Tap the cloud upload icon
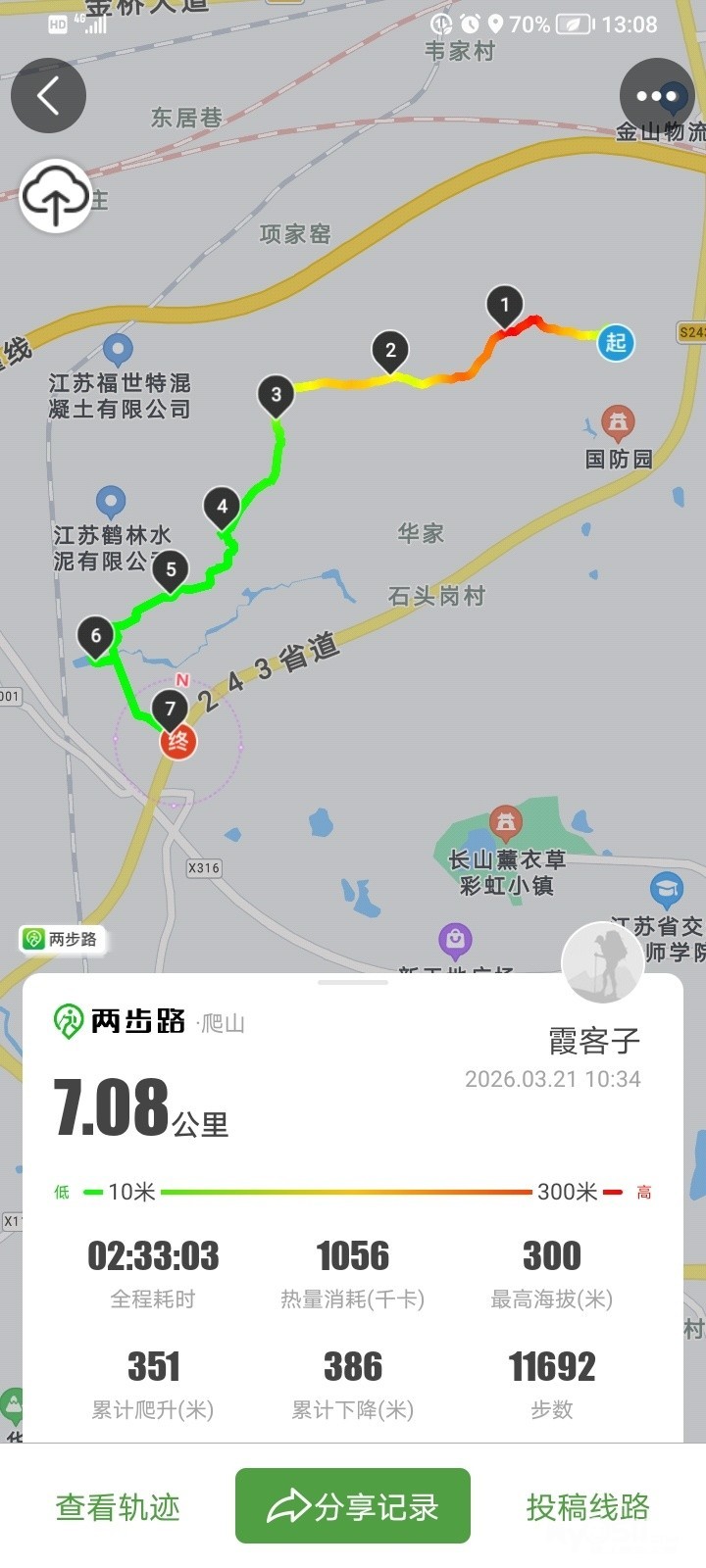Image resolution: width=706 pixels, height=1568 pixels. coord(55,196)
